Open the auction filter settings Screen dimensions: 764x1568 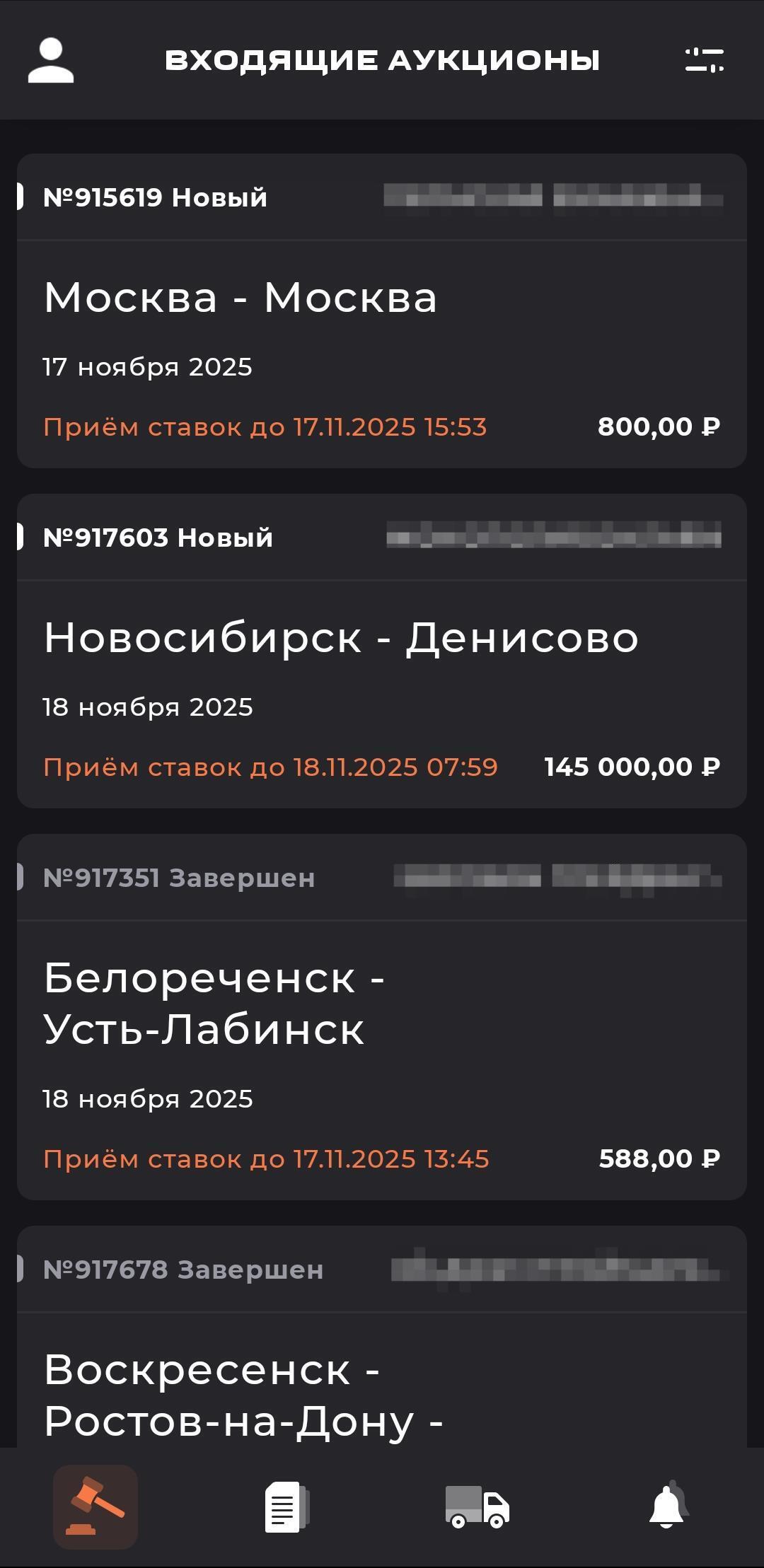coord(704,60)
